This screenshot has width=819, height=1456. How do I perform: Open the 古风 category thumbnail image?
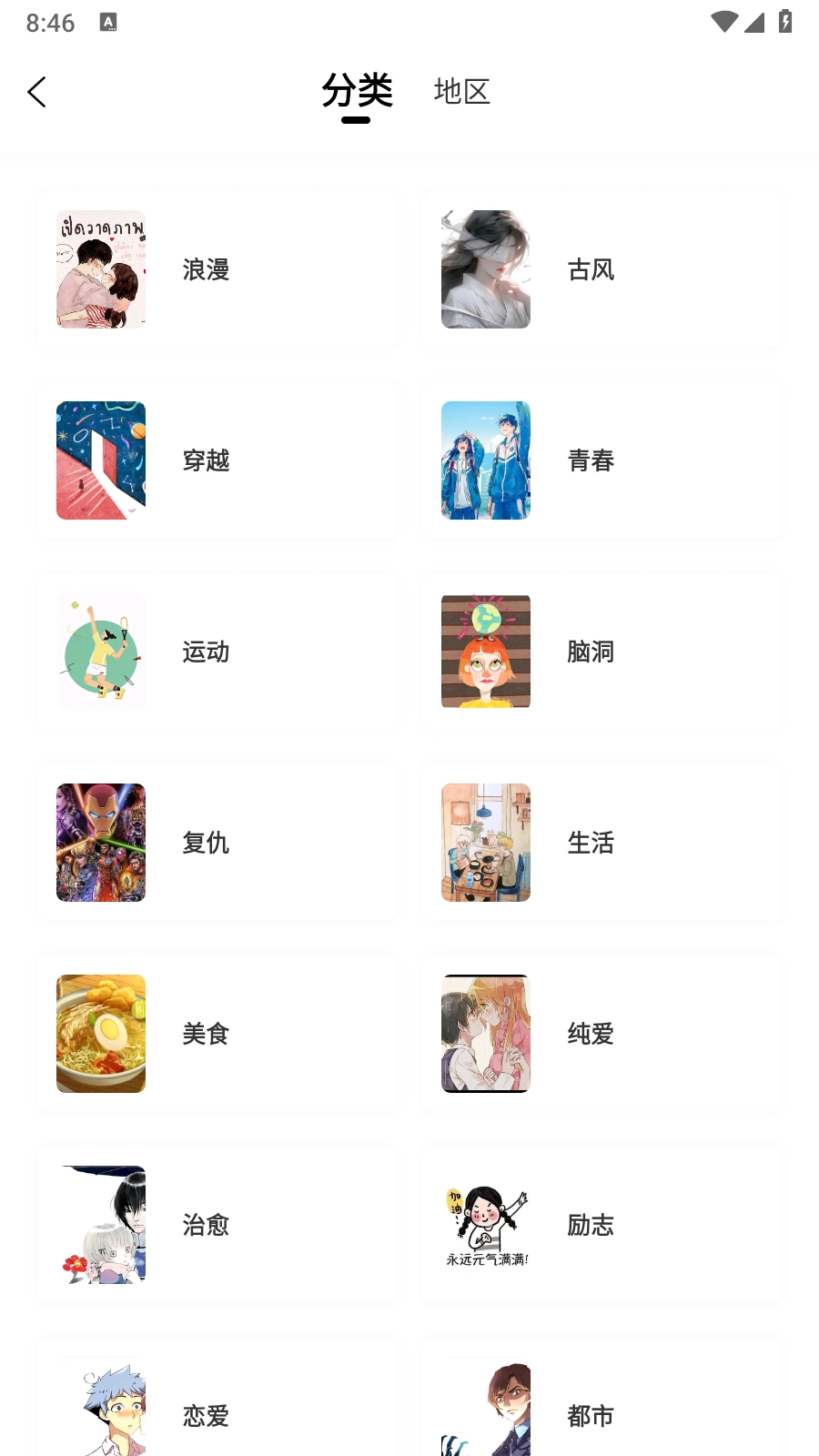[x=485, y=269]
